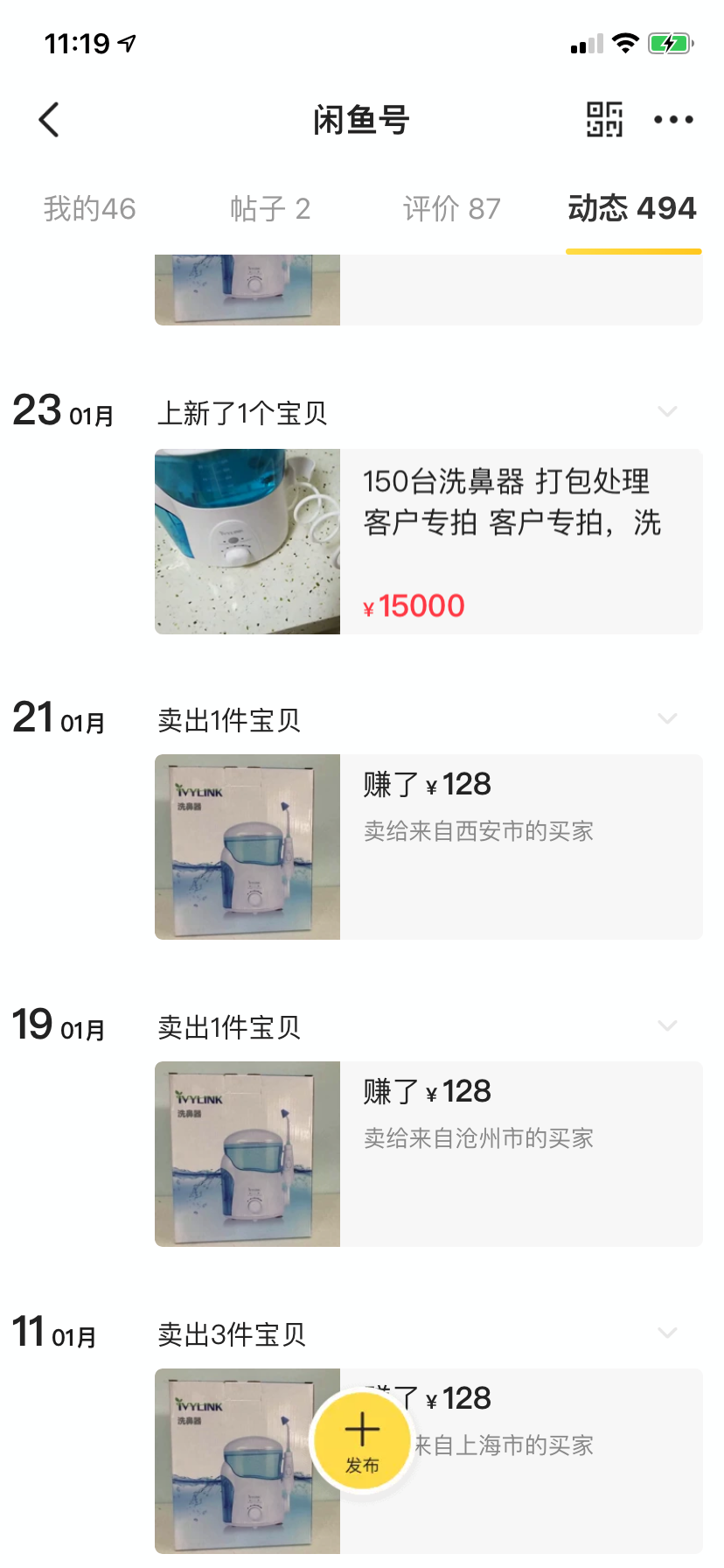Open the 150台洗鼻器 listing priced ¥15000
The width and height of the screenshot is (724, 1568).
pyautogui.click(x=428, y=541)
